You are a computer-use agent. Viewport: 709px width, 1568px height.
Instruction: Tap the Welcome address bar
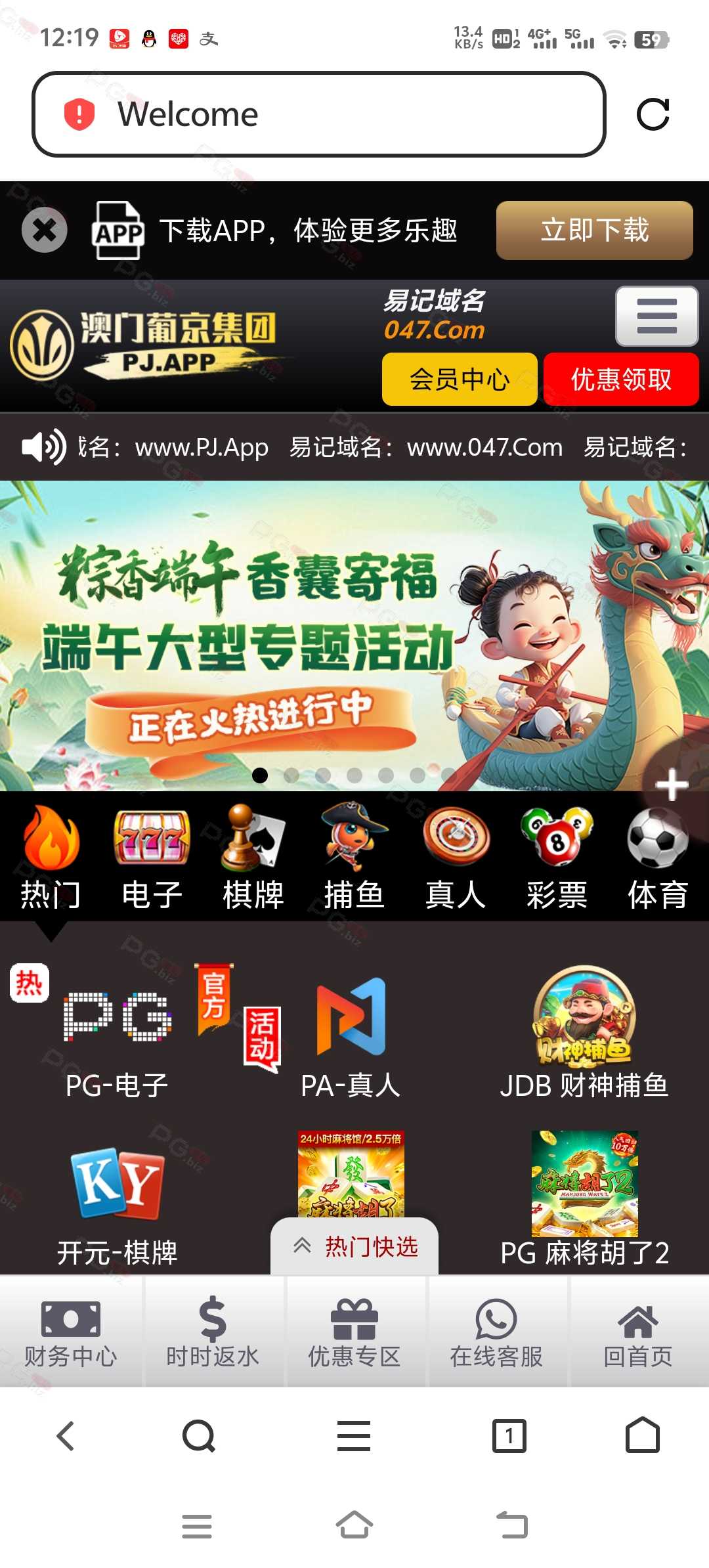click(x=318, y=114)
